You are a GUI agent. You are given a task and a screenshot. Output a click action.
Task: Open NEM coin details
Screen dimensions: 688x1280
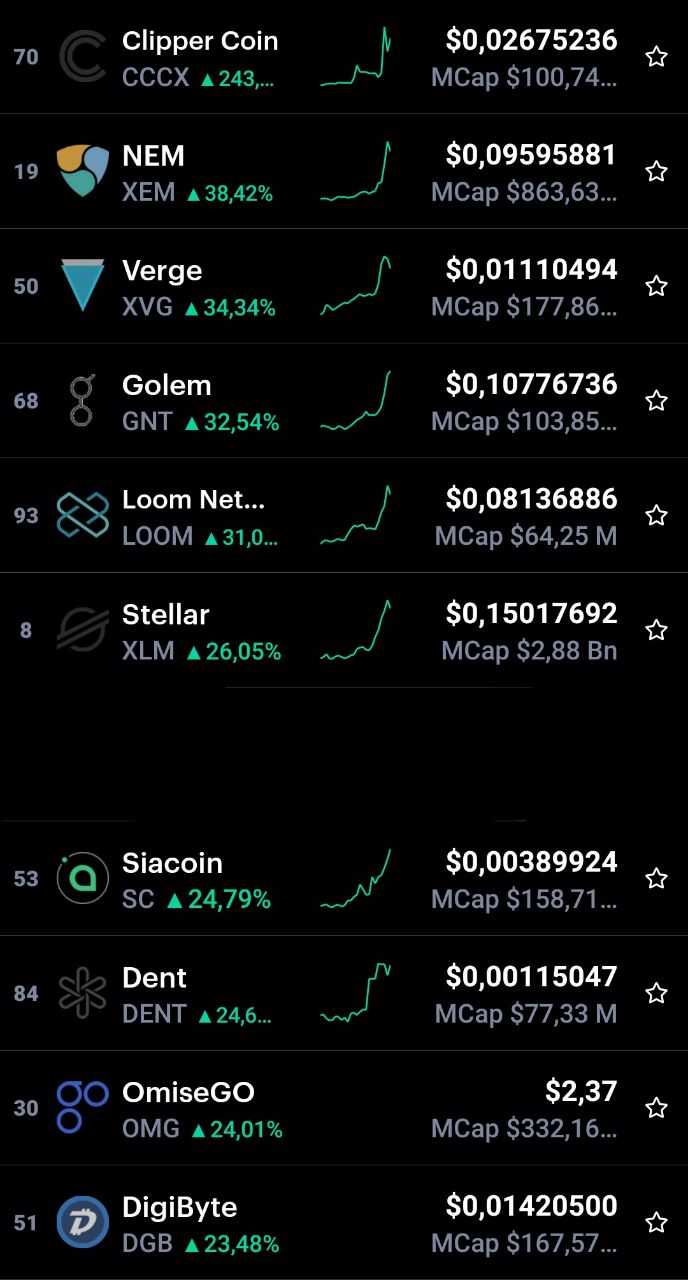click(x=344, y=171)
